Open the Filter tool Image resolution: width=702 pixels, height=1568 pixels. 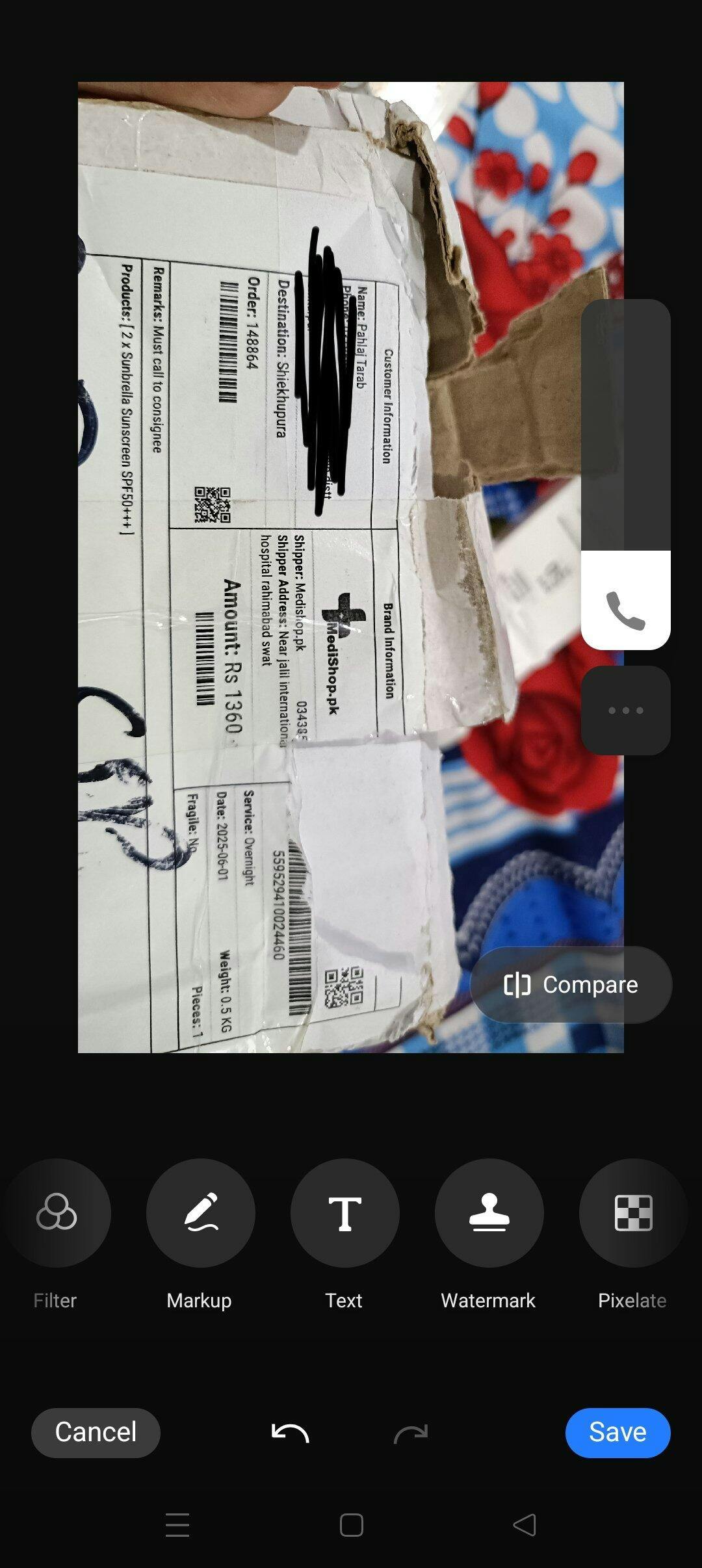[x=57, y=1213]
